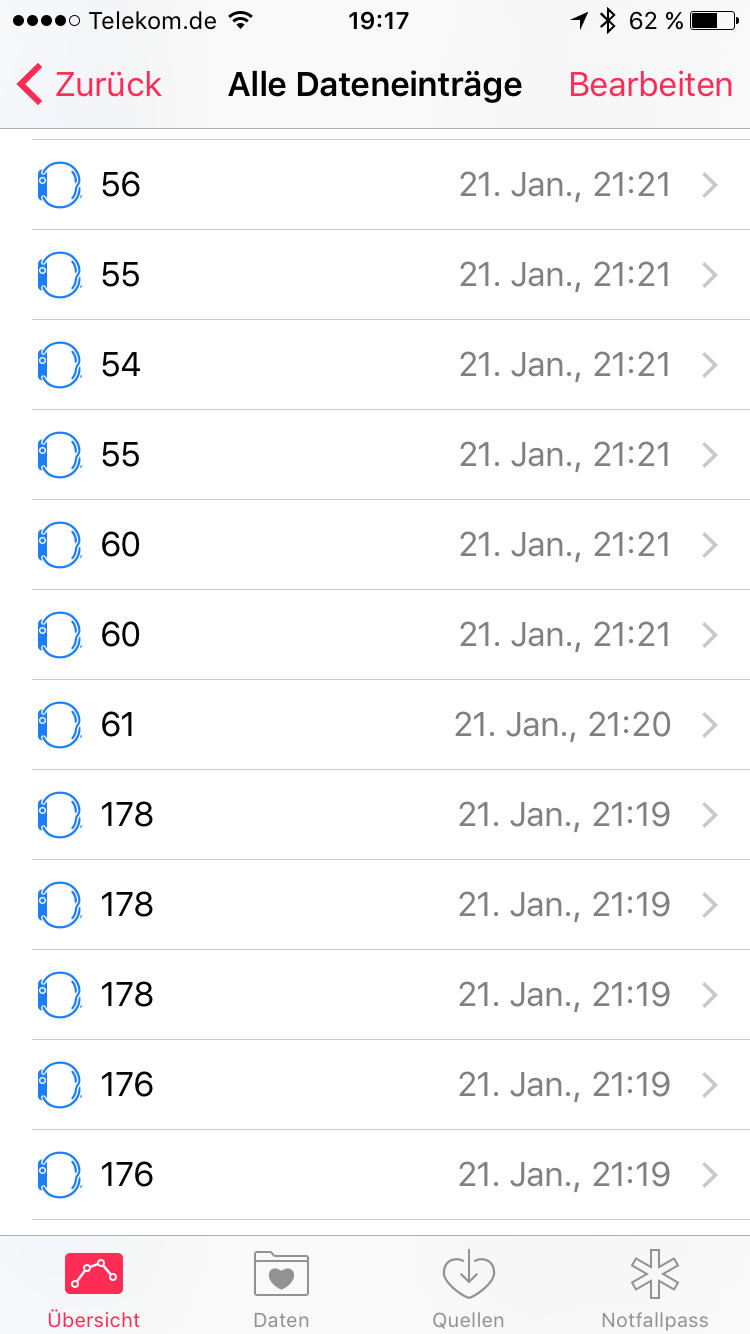Viewport: 750px width, 1334px height.
Task: Tap Bearbeiten to edit the entries
Action: [650, 85]
